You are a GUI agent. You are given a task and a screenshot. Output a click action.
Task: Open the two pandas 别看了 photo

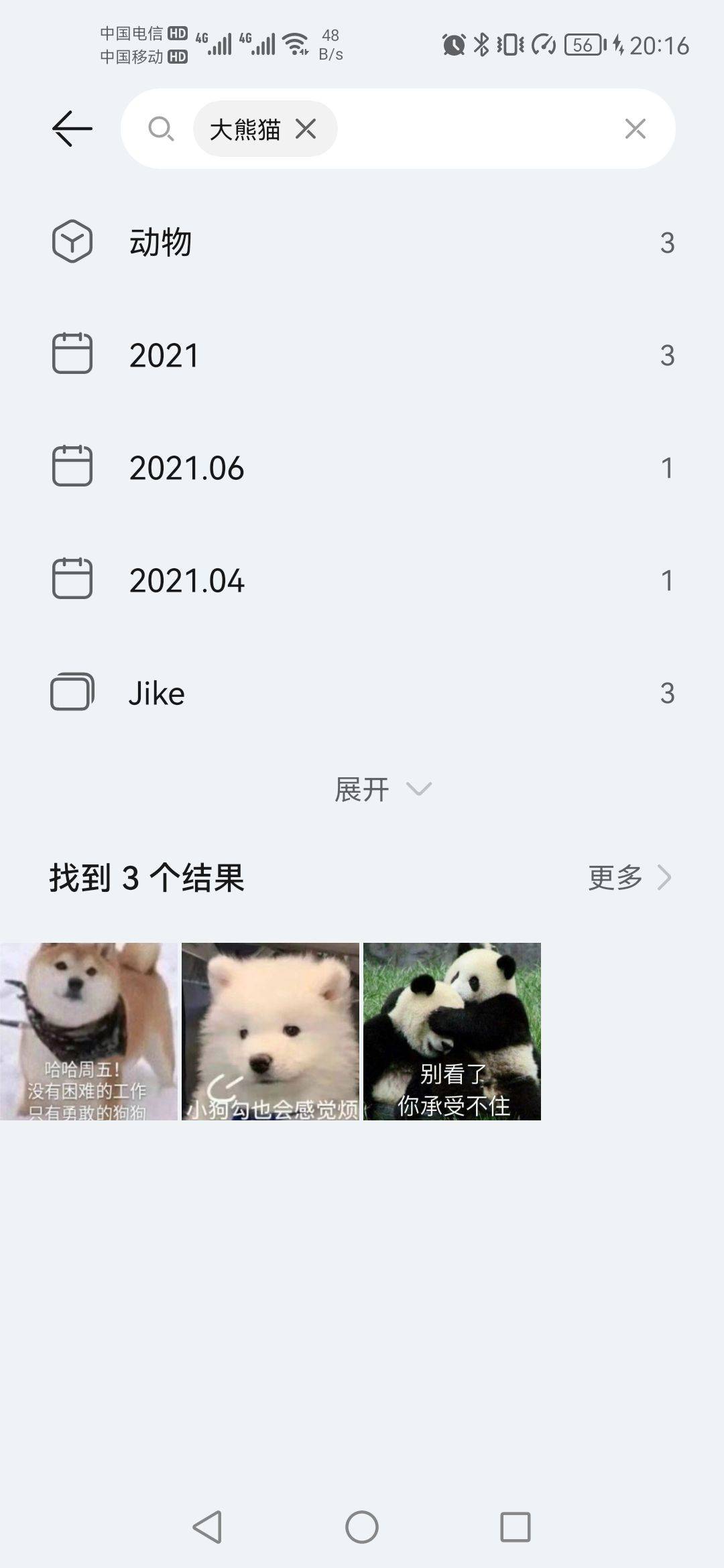click(452, 1031)
